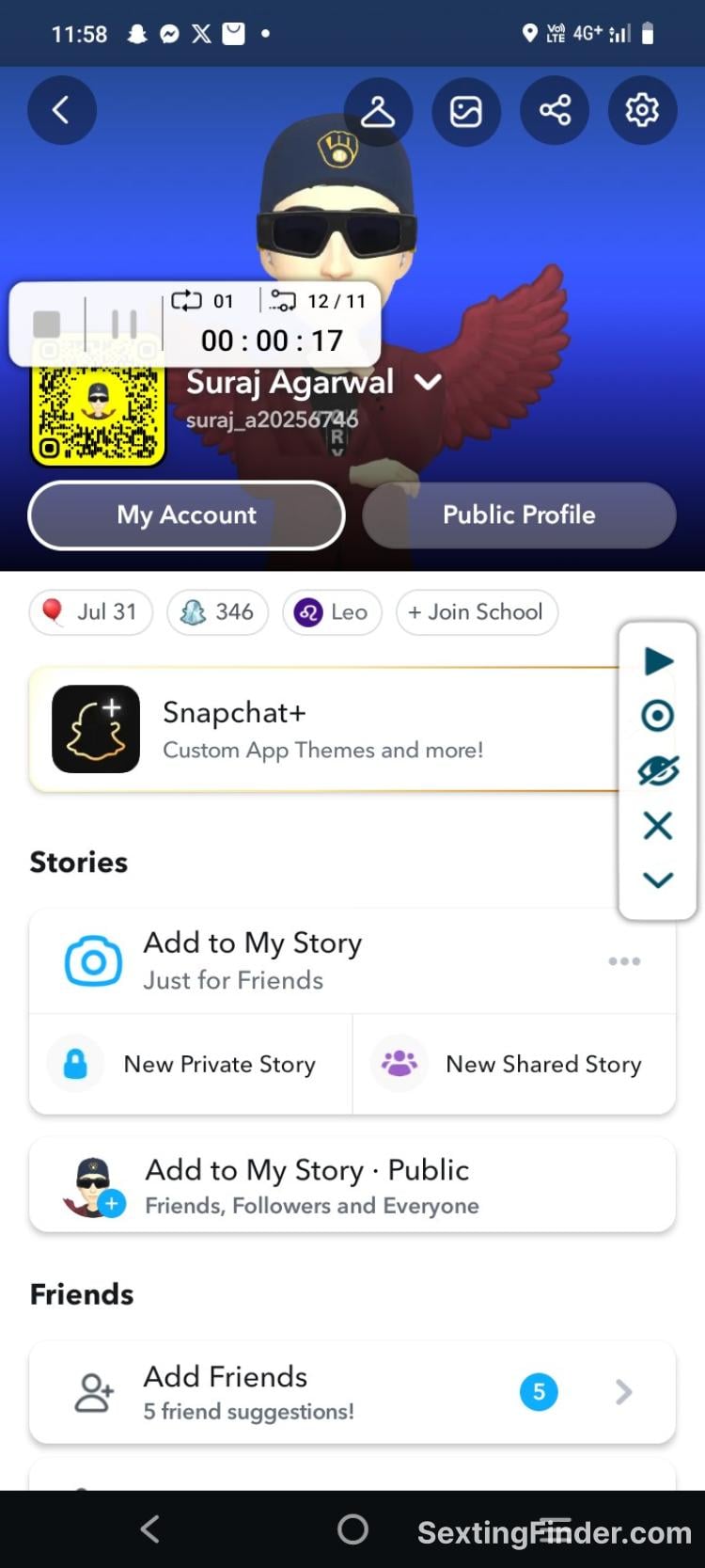
Task: Go back using the top-left arrow
Action: point(61,111)
